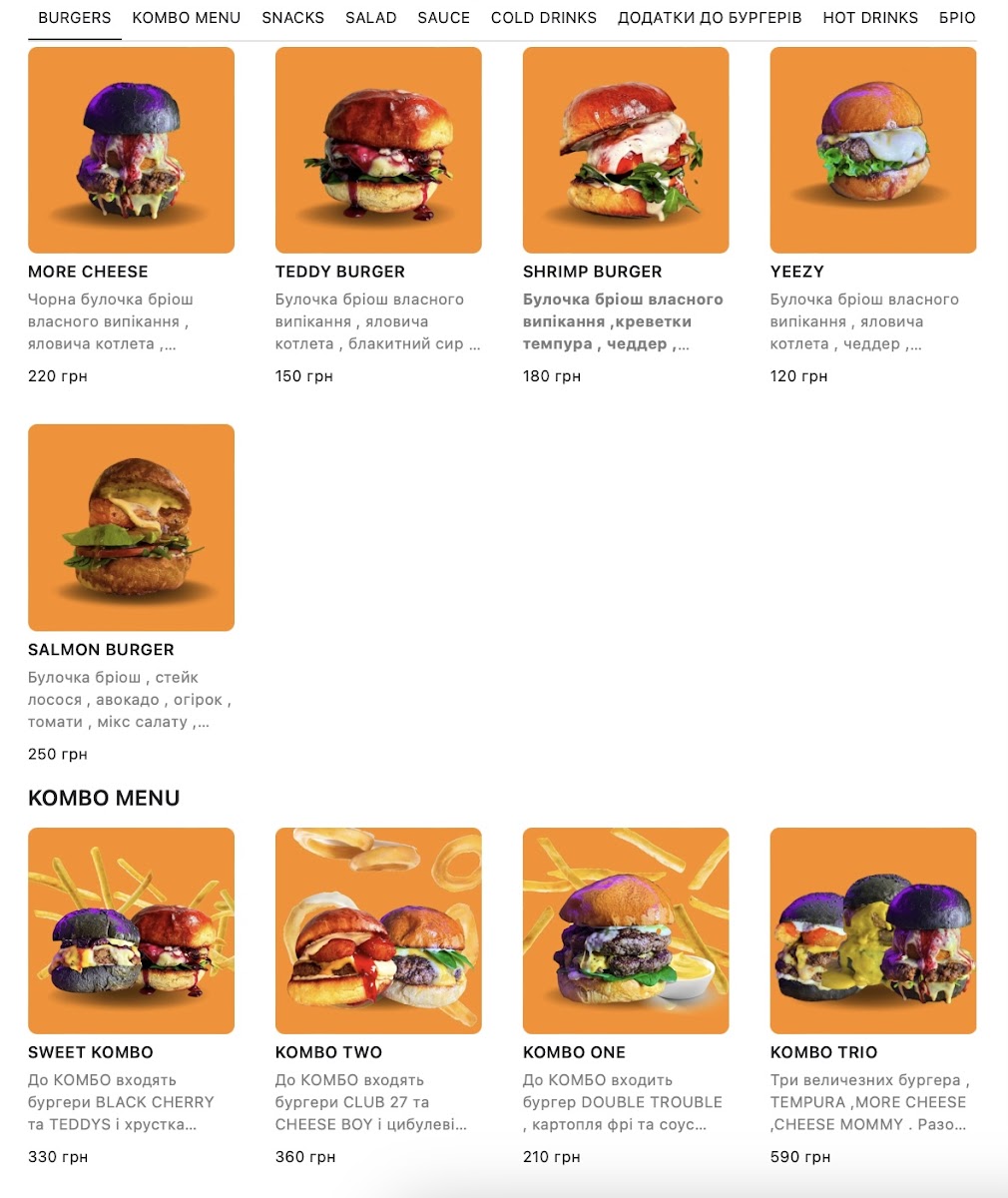Select the HOT DRINKS tab

[x=870, y=18]
